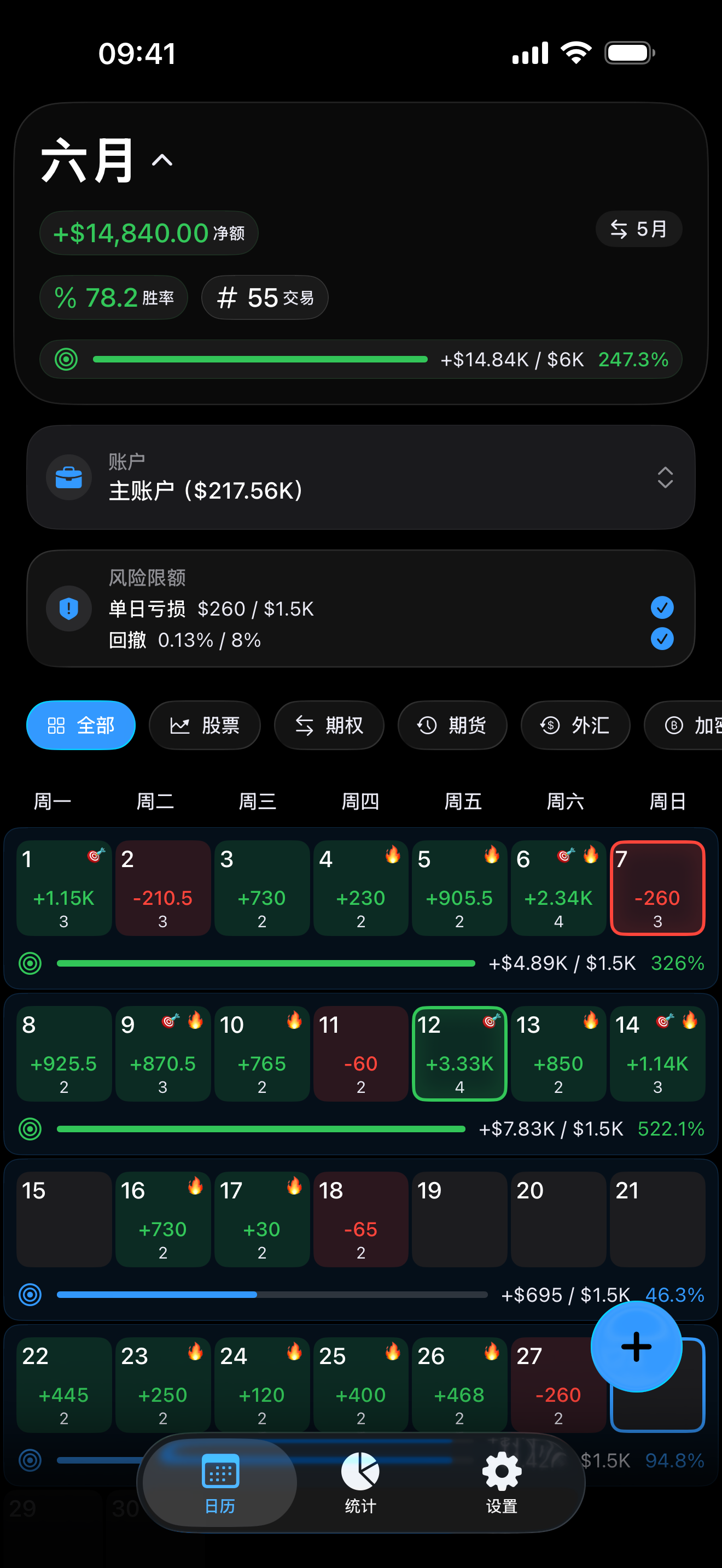Filter by 期货
The width and height of the screenshot is (722, 1568).
point(452,725)
